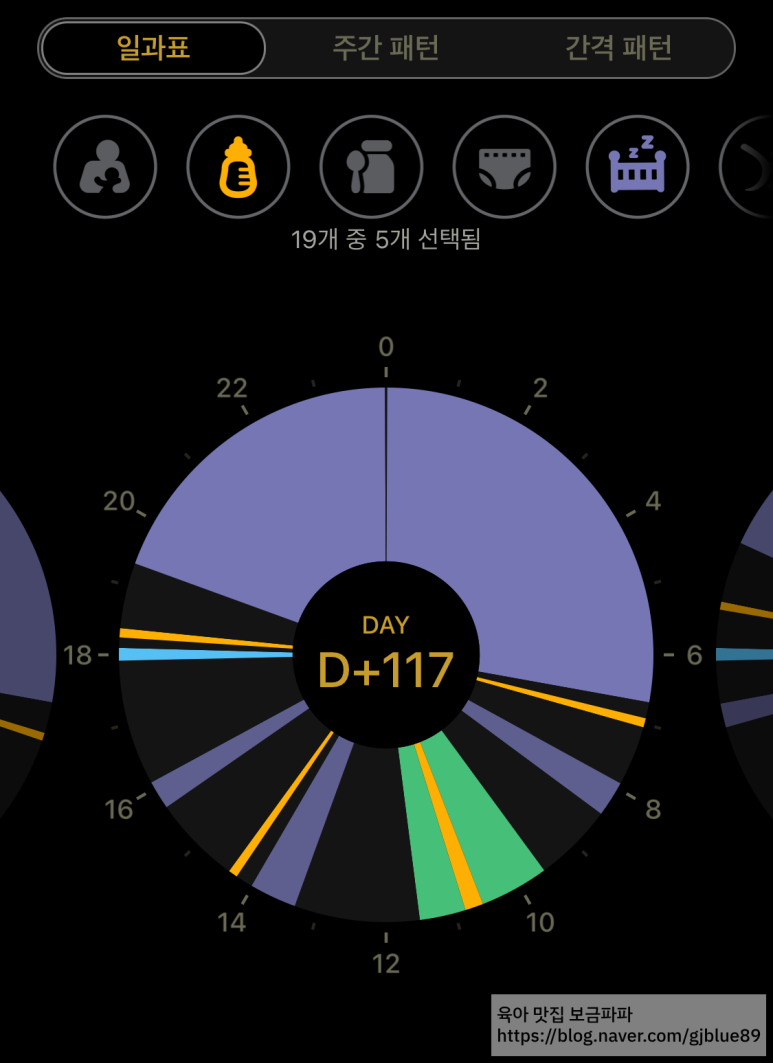Toggle the baby food jar filter

pyautogui.click(x=371, y=167)
